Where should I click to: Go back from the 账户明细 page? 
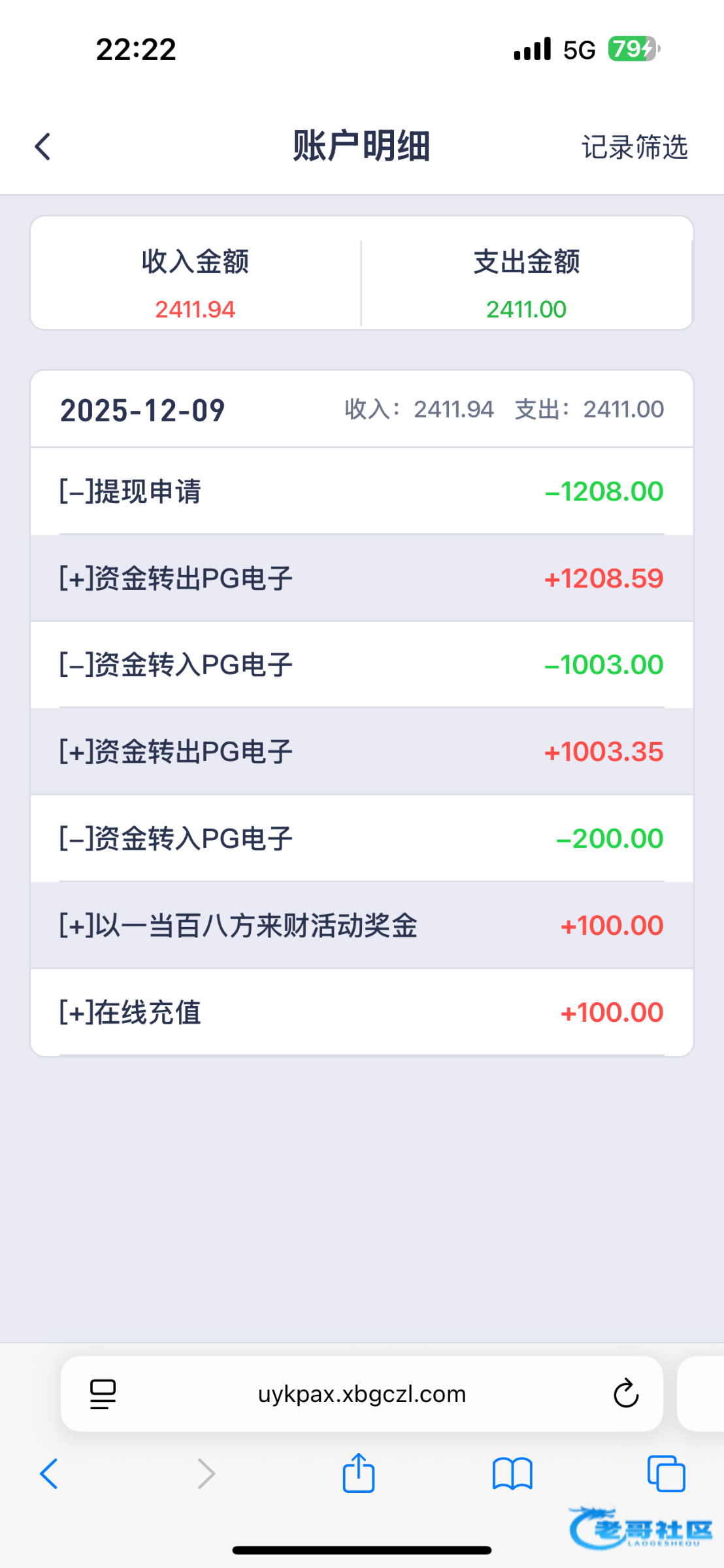[43, 146]
